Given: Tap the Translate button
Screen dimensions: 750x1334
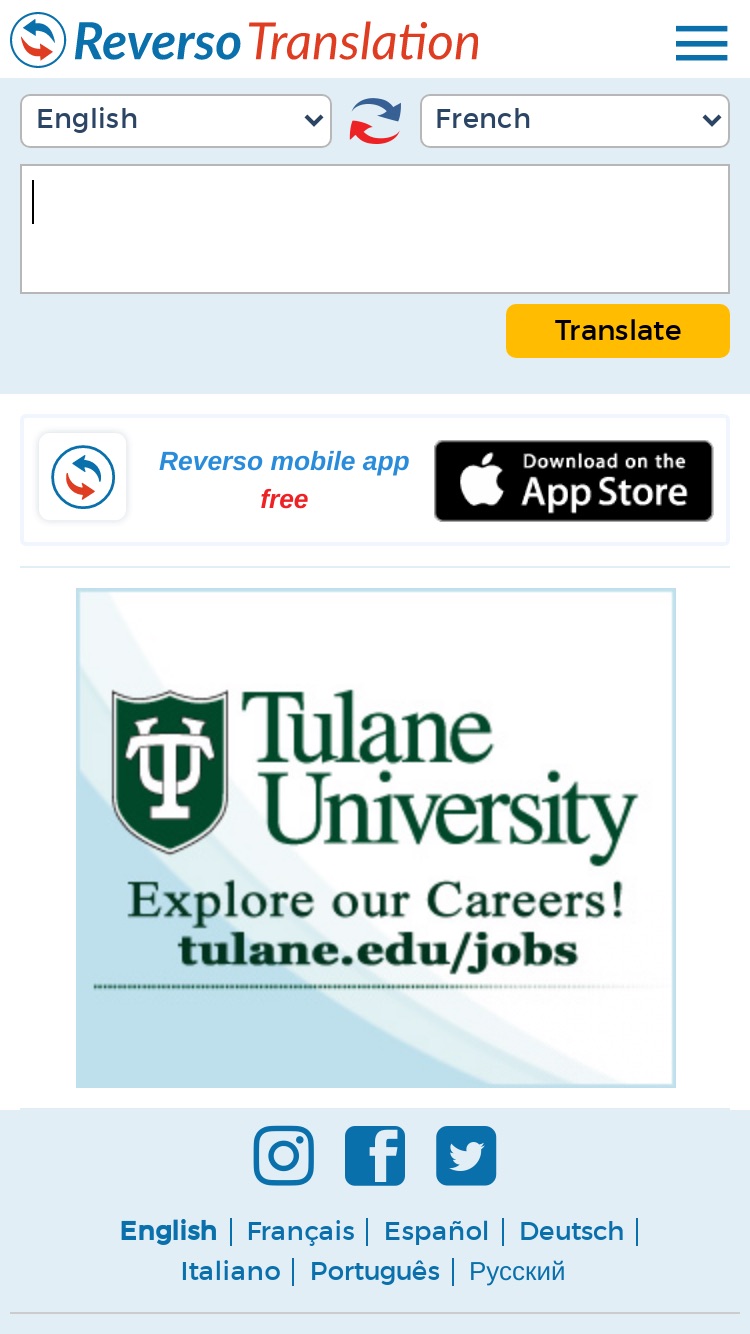Looking at the screenshot, I should [x=618, y=331].
